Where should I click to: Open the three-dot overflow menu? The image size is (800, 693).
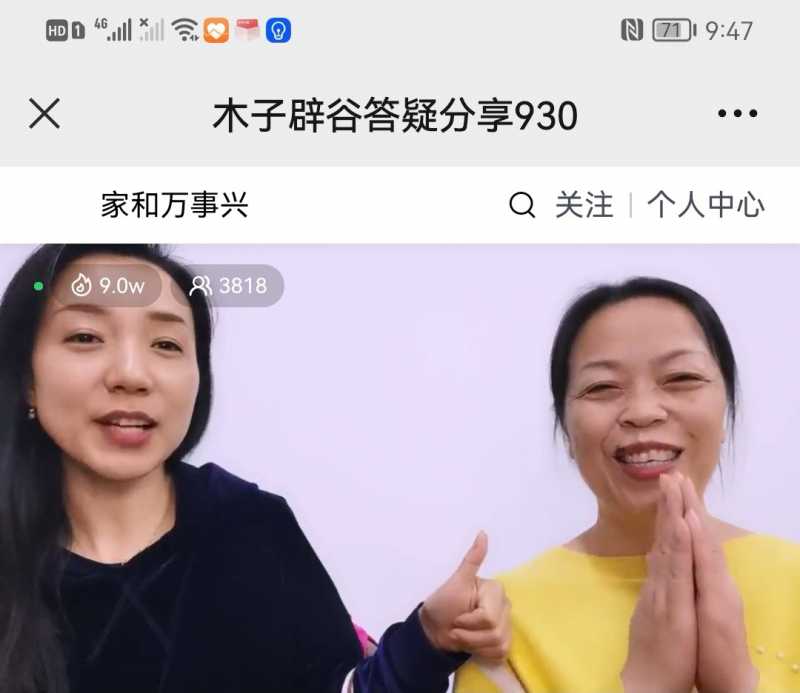tap(737, 114)
